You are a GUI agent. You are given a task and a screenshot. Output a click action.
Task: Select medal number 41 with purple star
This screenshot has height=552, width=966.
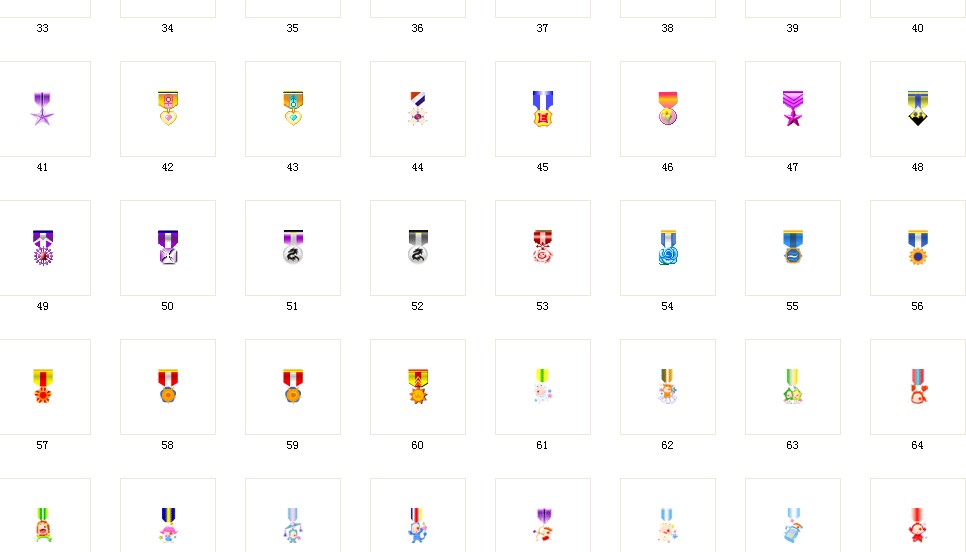click(42, 109)
